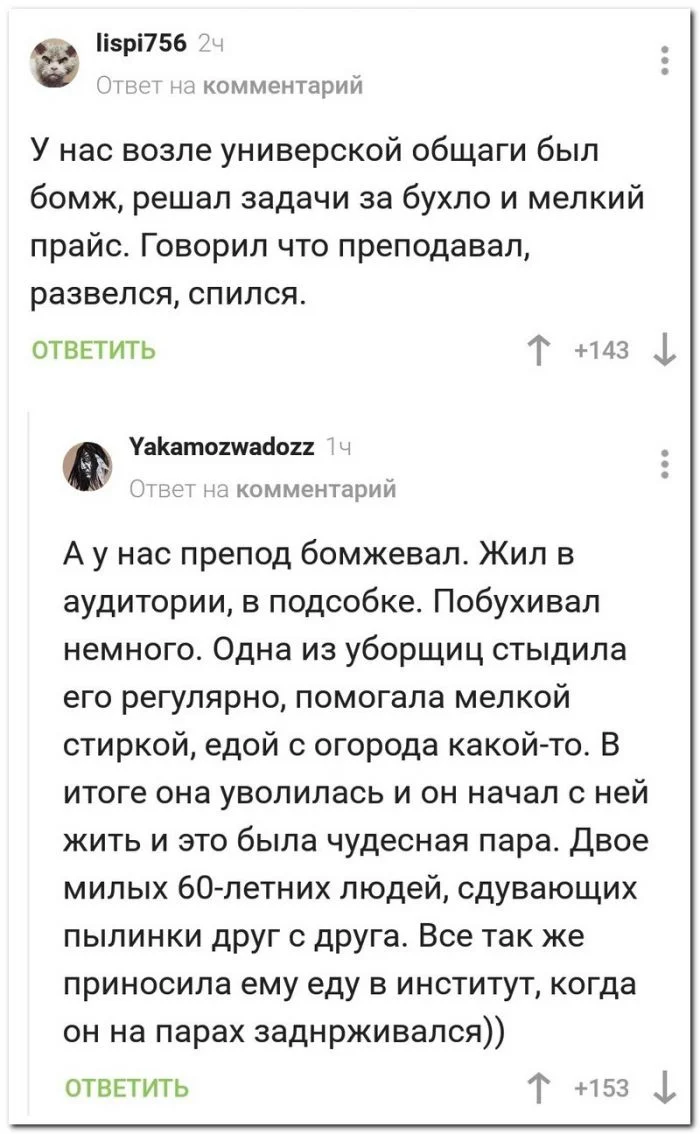
Task: Open overflow menu on lispi756's comment
Action: pos(666,60)
